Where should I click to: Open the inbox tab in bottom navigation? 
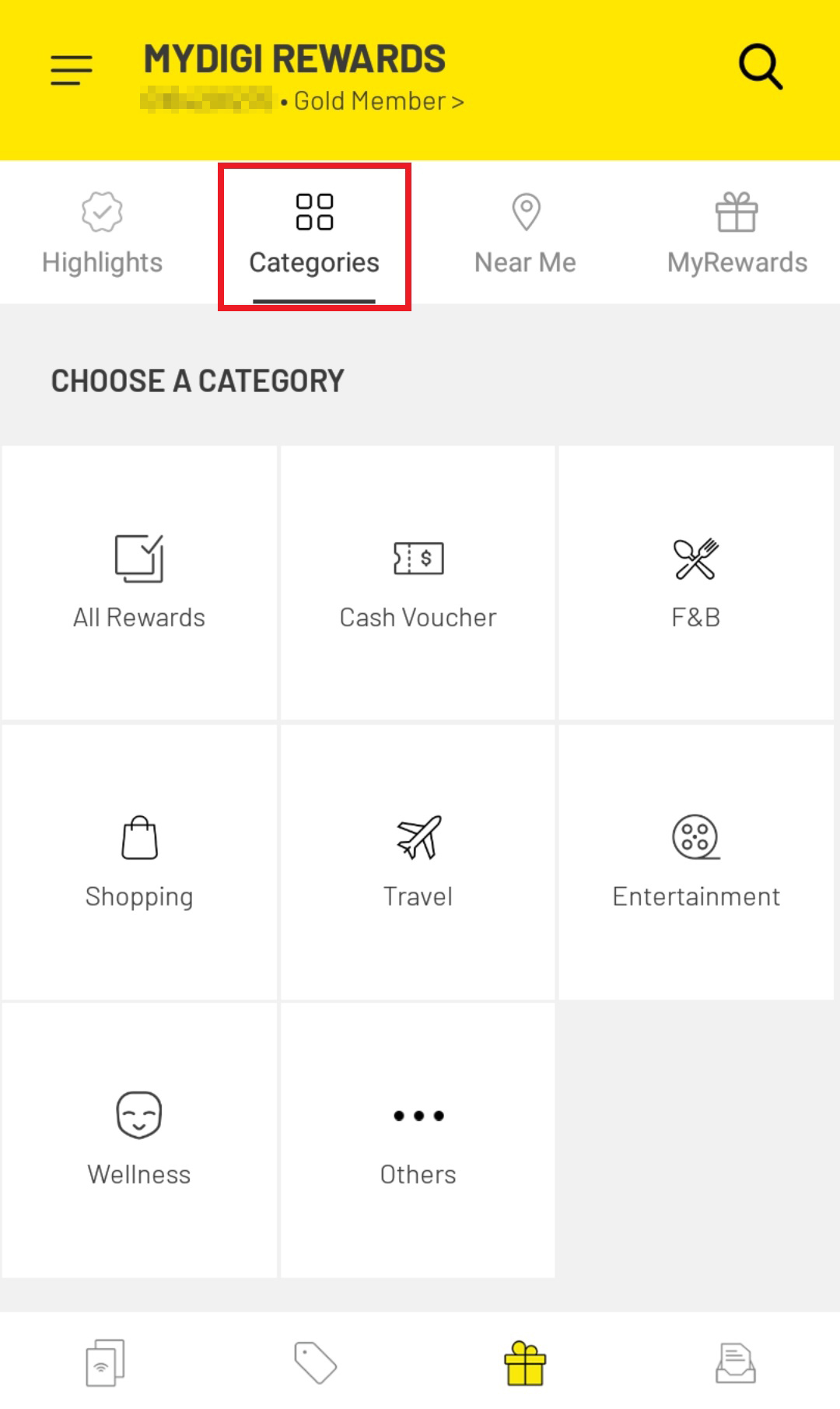point(735,1362)
